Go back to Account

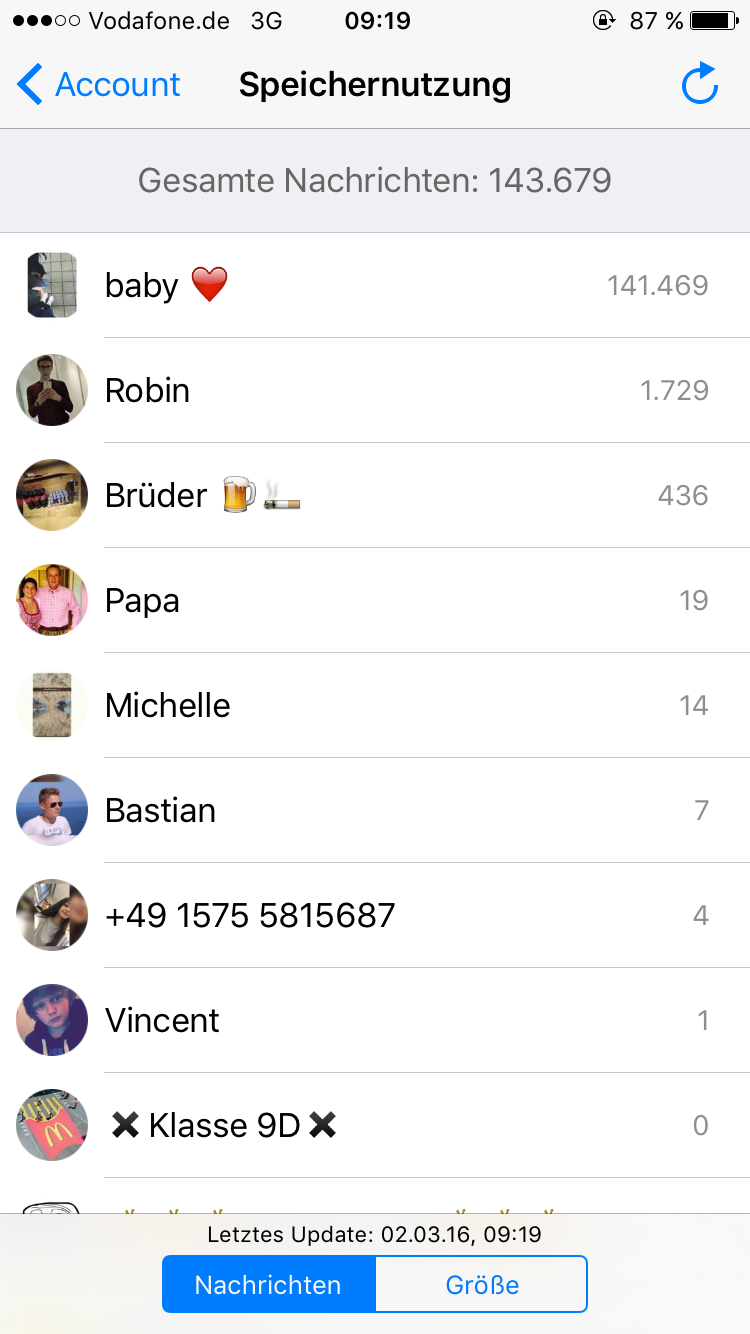(x=98, y=85)
